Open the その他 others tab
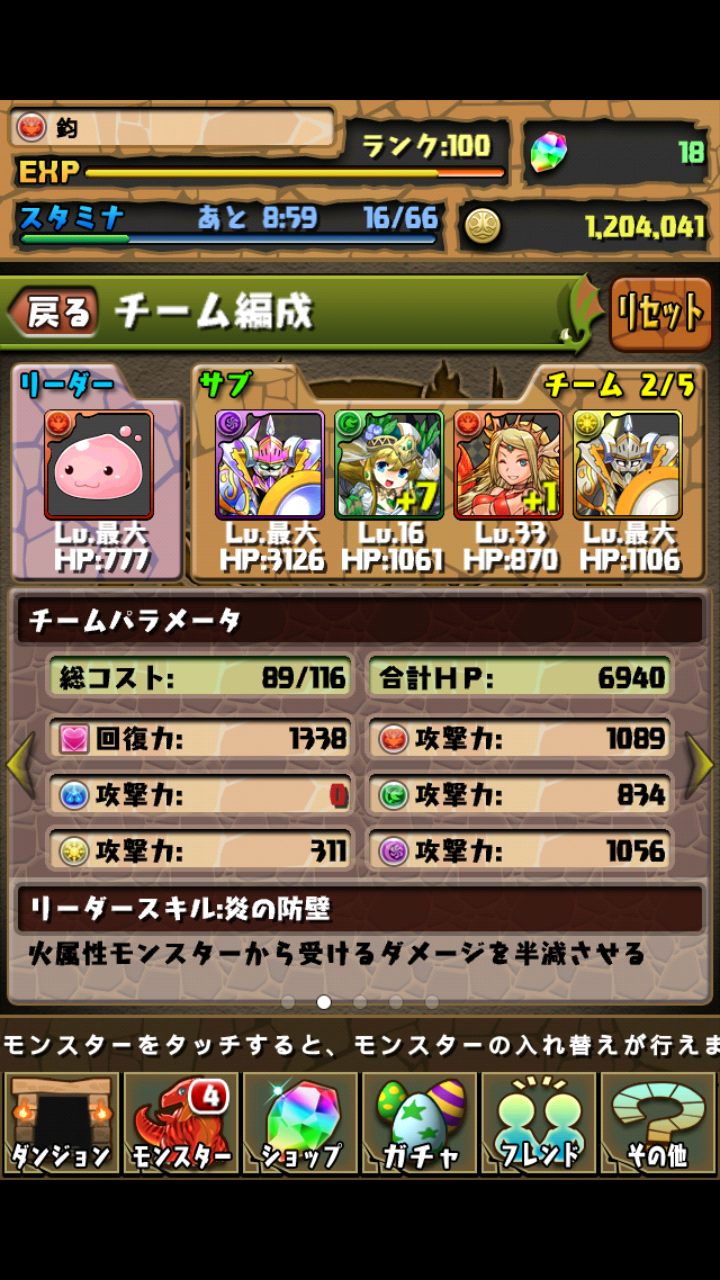The image size is (720, 1280). pos(657,1122)
